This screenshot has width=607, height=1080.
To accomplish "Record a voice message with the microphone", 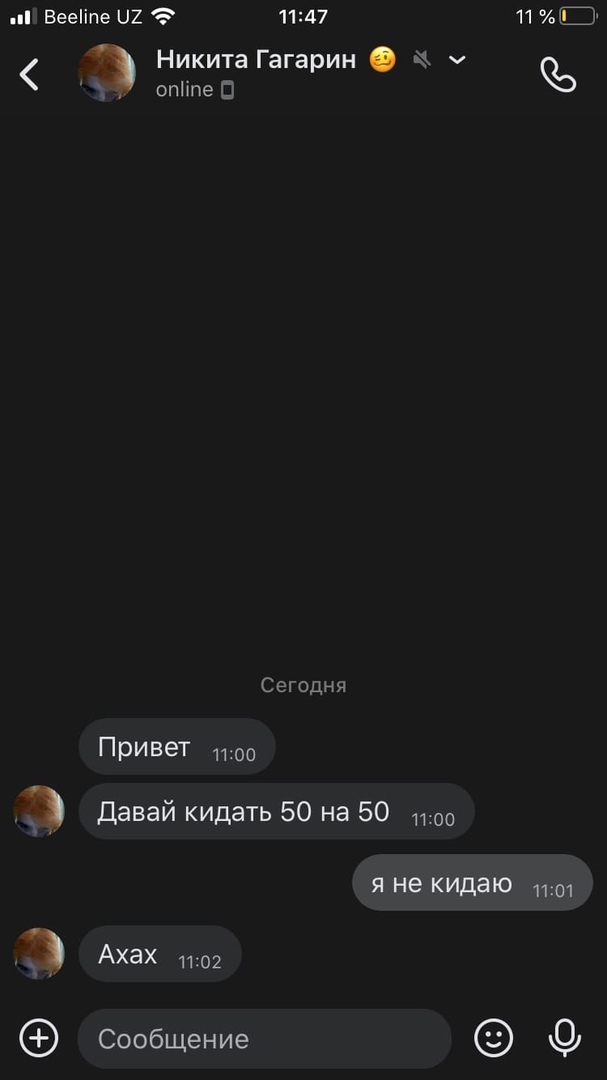I will (x=565, y=1038).
